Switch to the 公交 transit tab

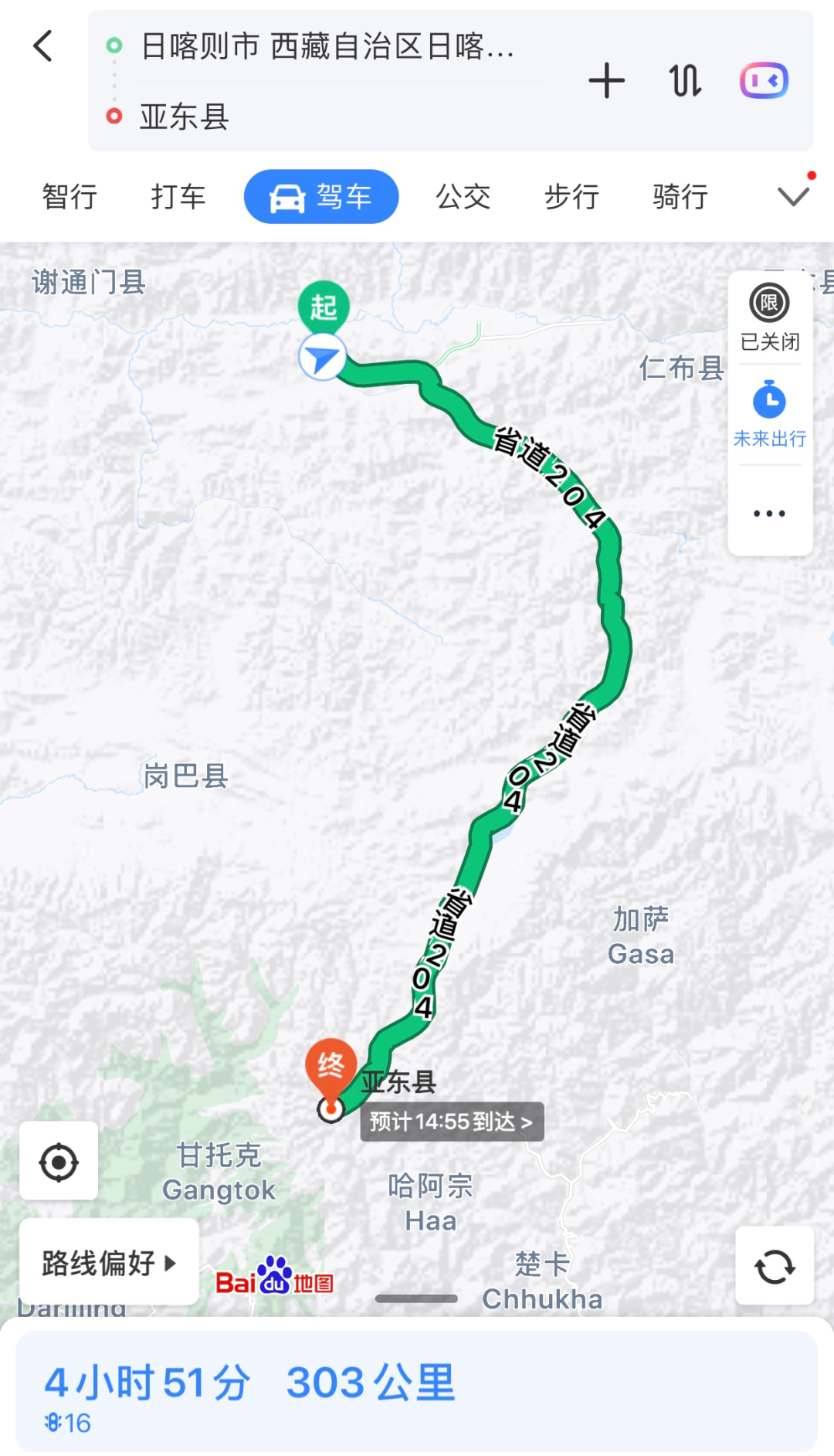pos(463,197)
